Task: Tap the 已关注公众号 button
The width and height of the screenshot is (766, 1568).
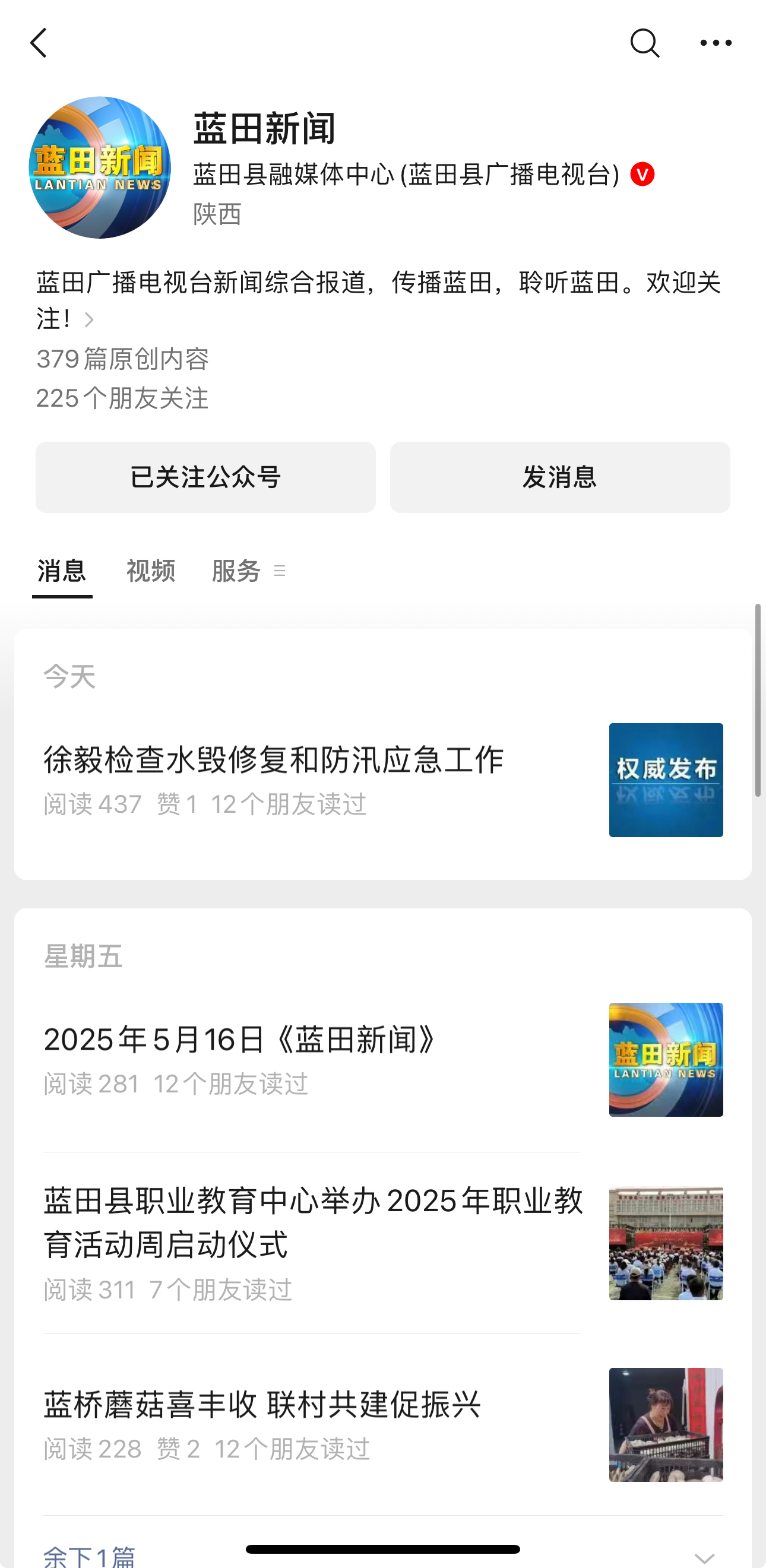Action: 205,477
